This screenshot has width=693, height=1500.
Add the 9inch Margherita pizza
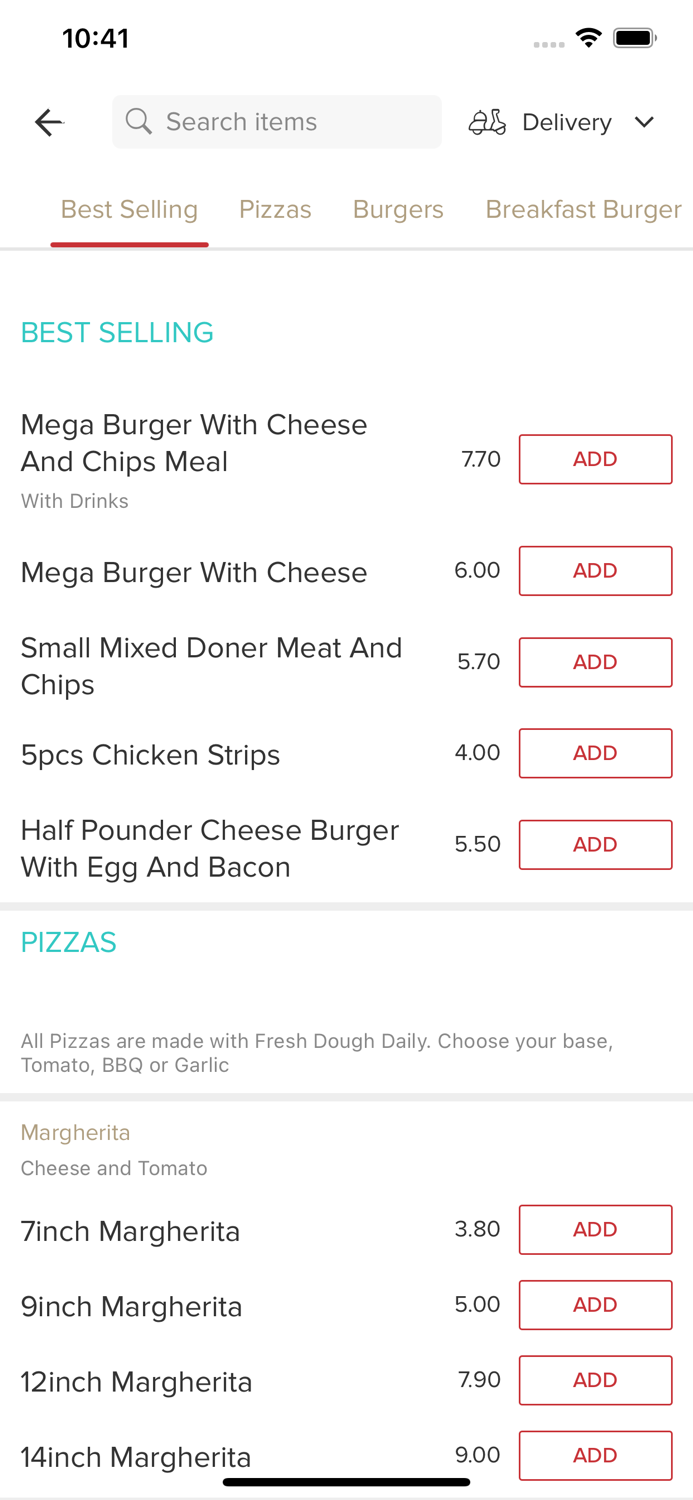[595, 1305]
